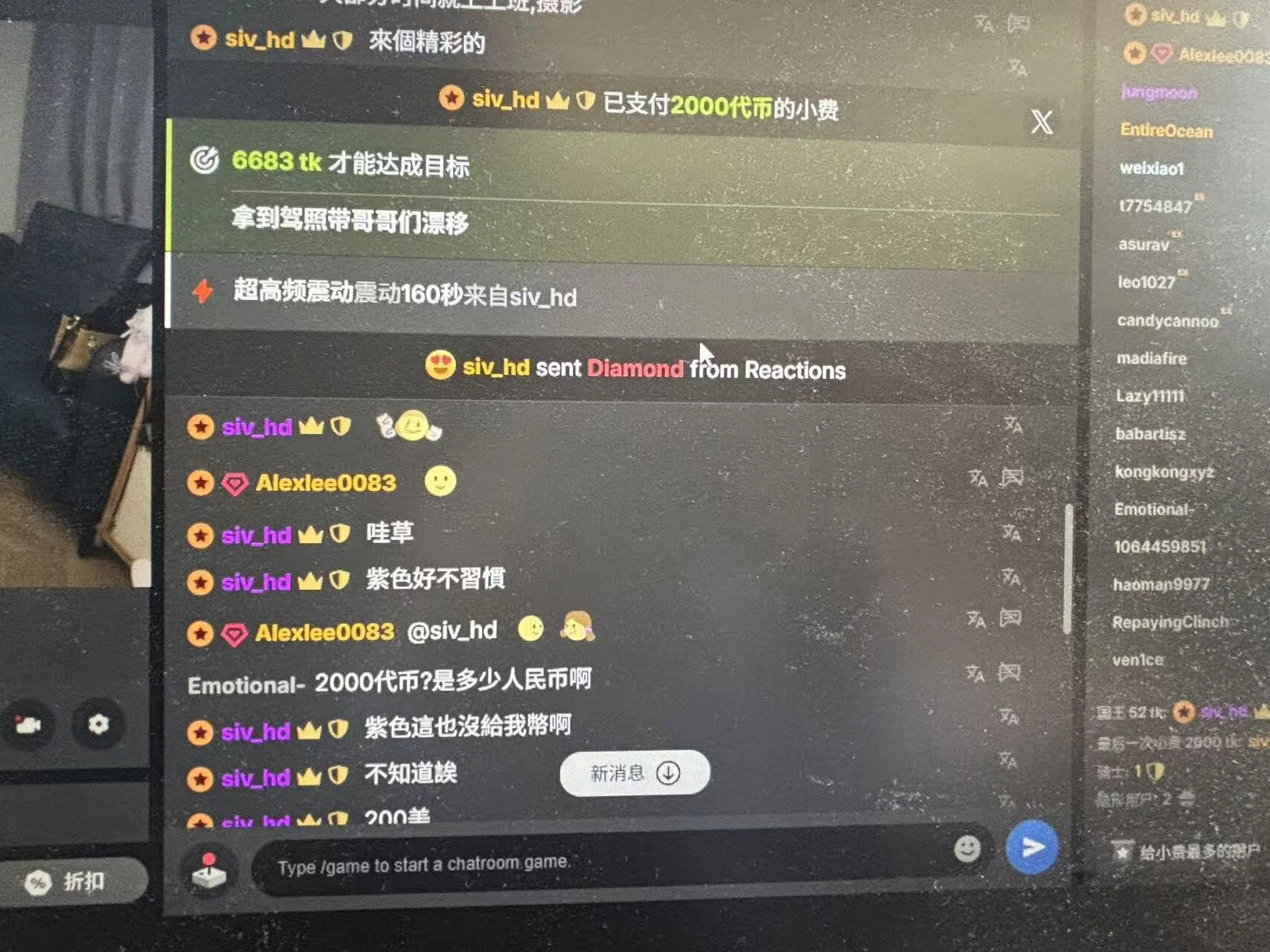Select user weixiao1 in viewer list
The image size is (1270, 952).
point(1151,169)
